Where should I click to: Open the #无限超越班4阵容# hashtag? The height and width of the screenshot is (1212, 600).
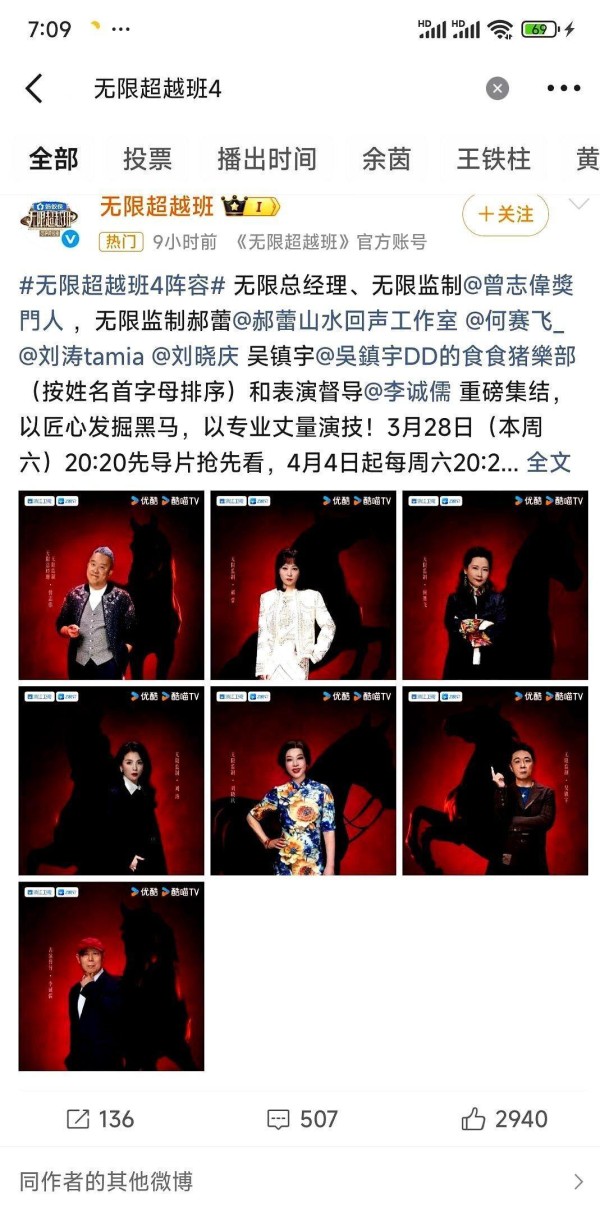tap(123, 287)
